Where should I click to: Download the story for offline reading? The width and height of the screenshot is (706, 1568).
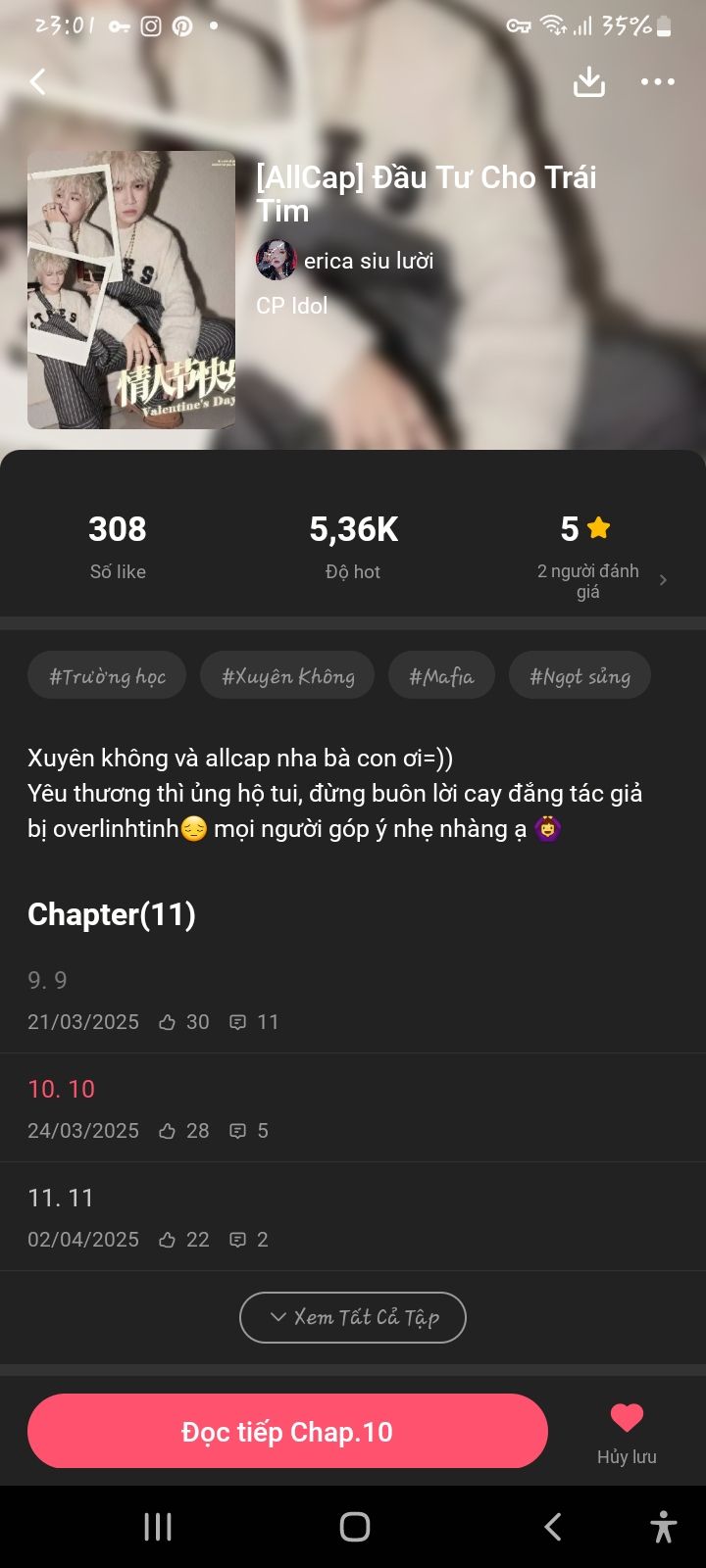coord(588,81)
